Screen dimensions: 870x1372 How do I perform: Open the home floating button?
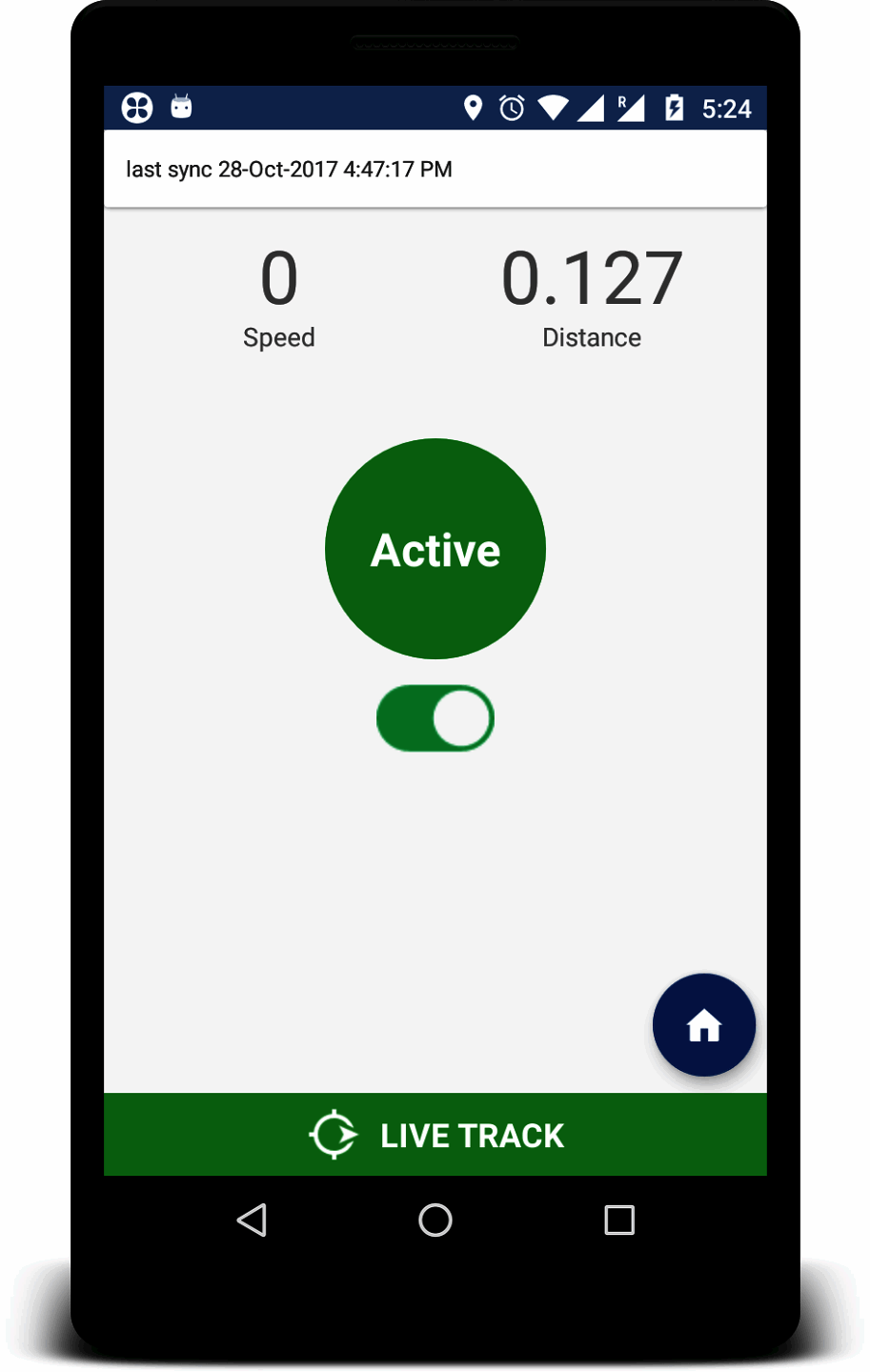[703, 1025]
